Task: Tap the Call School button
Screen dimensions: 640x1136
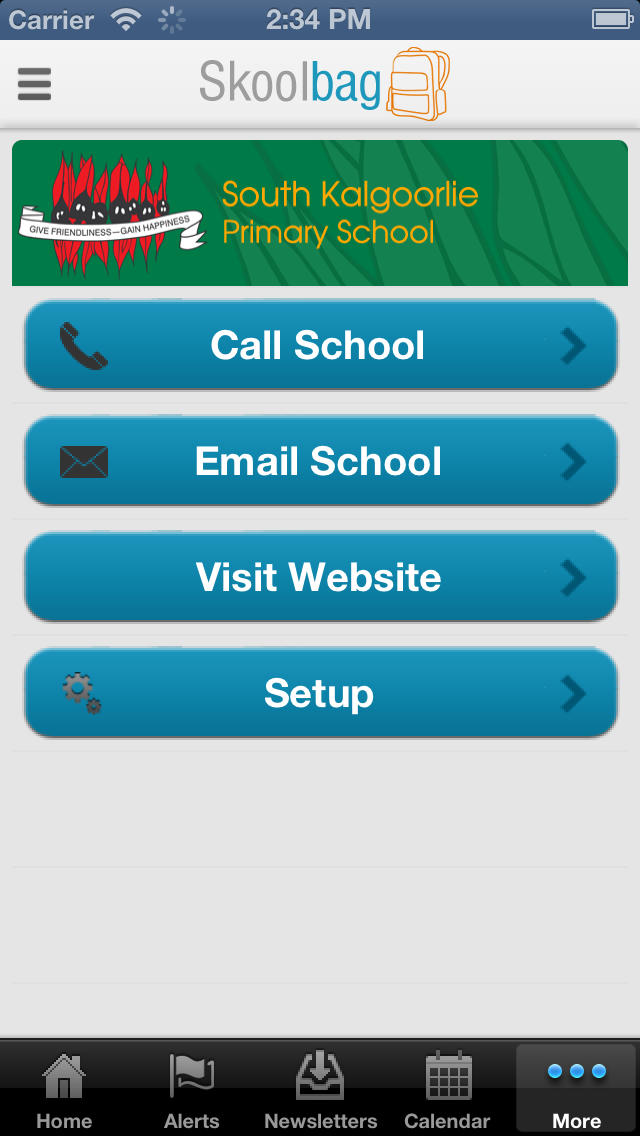Action: point(320,345)
